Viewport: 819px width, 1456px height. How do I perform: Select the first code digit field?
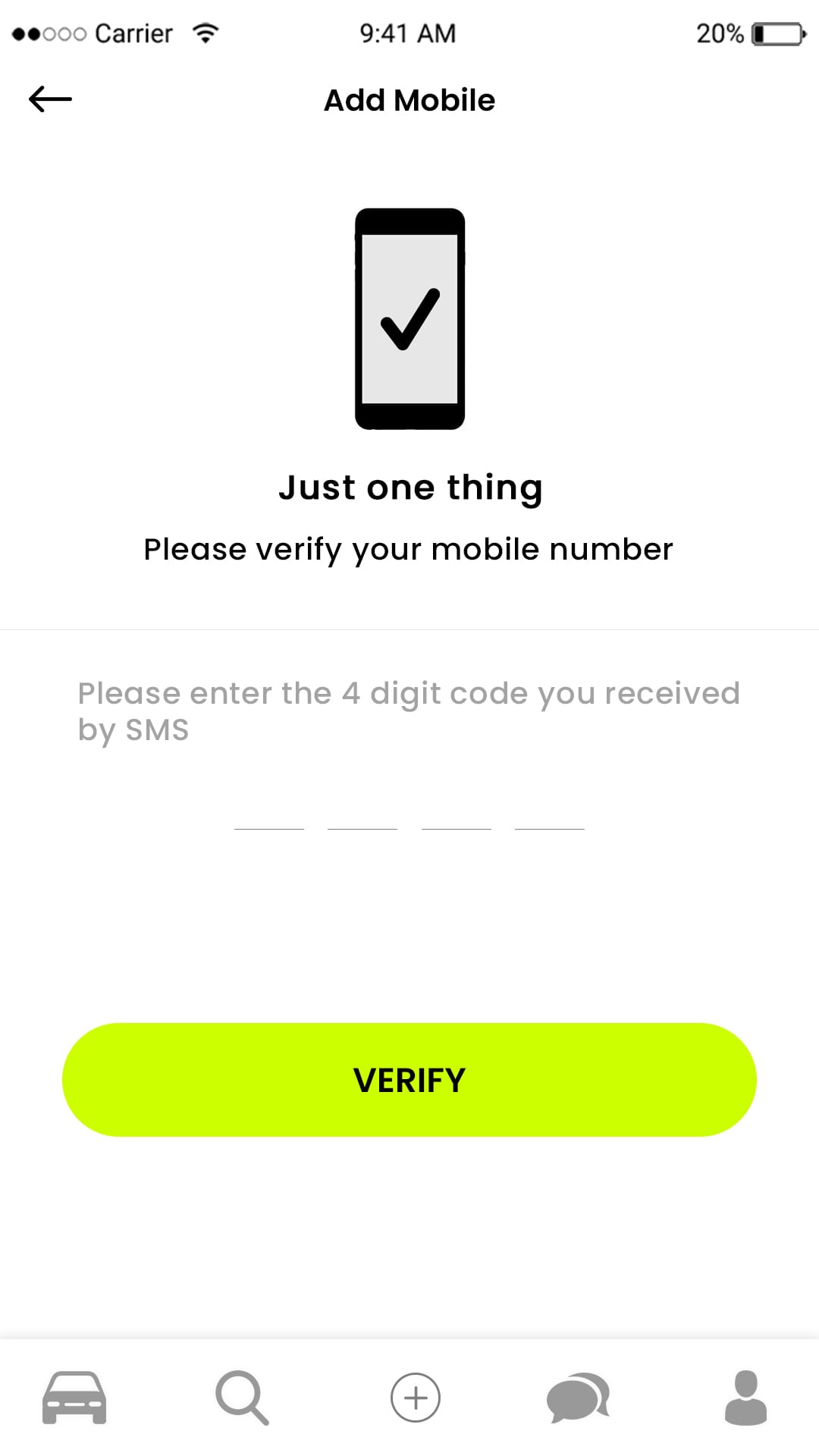[x=269, y=811]
